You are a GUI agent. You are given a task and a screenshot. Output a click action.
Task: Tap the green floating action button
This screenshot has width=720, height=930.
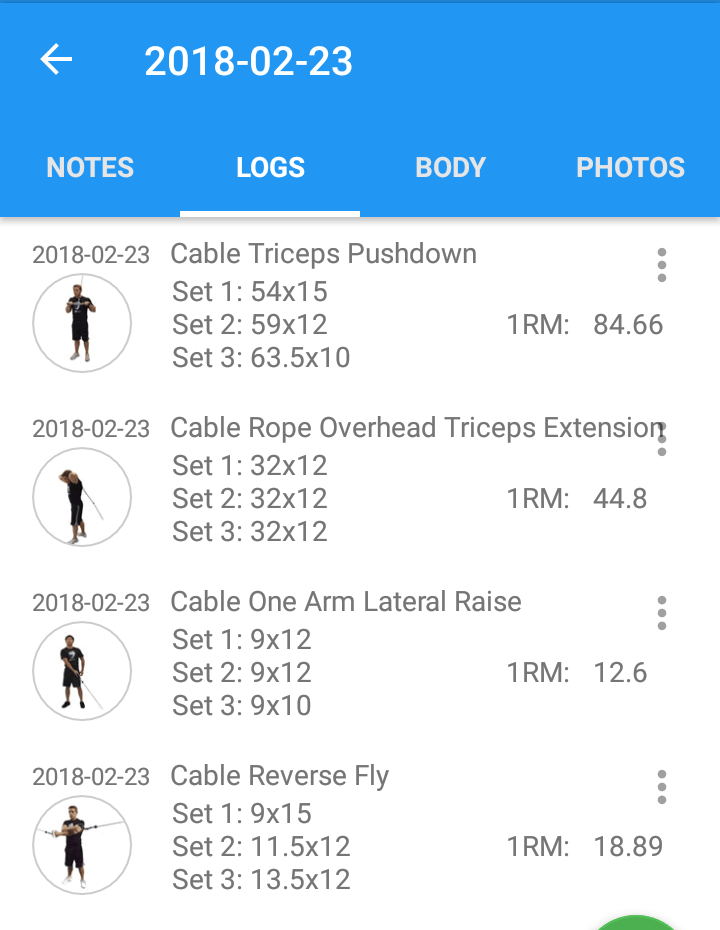(636, 922)
